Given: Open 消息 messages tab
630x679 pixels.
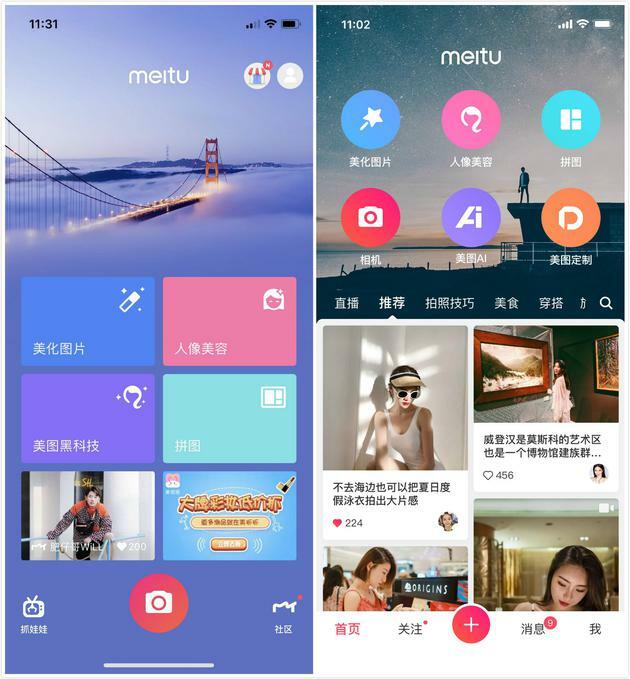Looking at the screenshot, I should (534, 629).
